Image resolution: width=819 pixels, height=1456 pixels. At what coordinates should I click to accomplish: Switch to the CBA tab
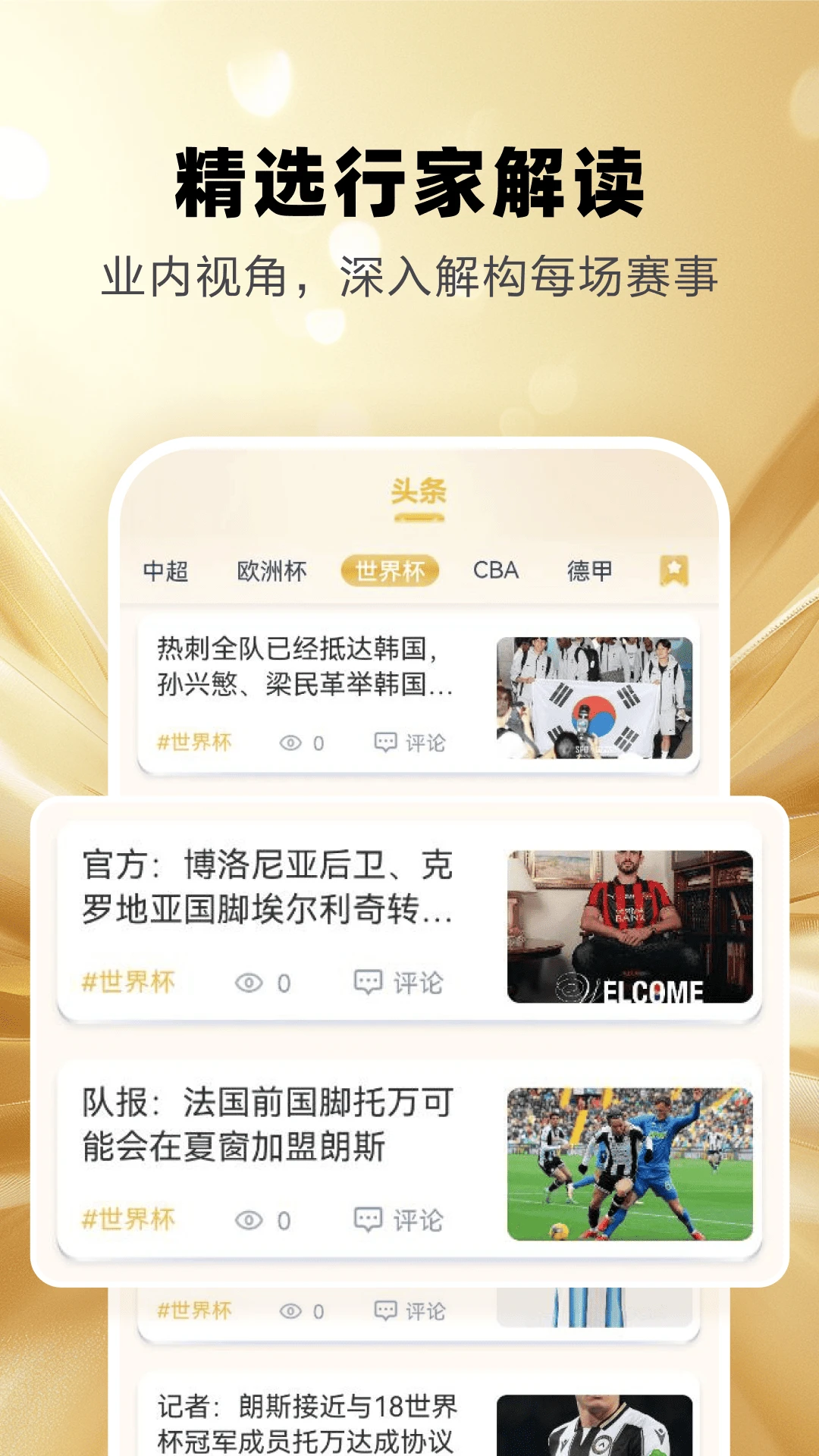(x=497, y=571)
